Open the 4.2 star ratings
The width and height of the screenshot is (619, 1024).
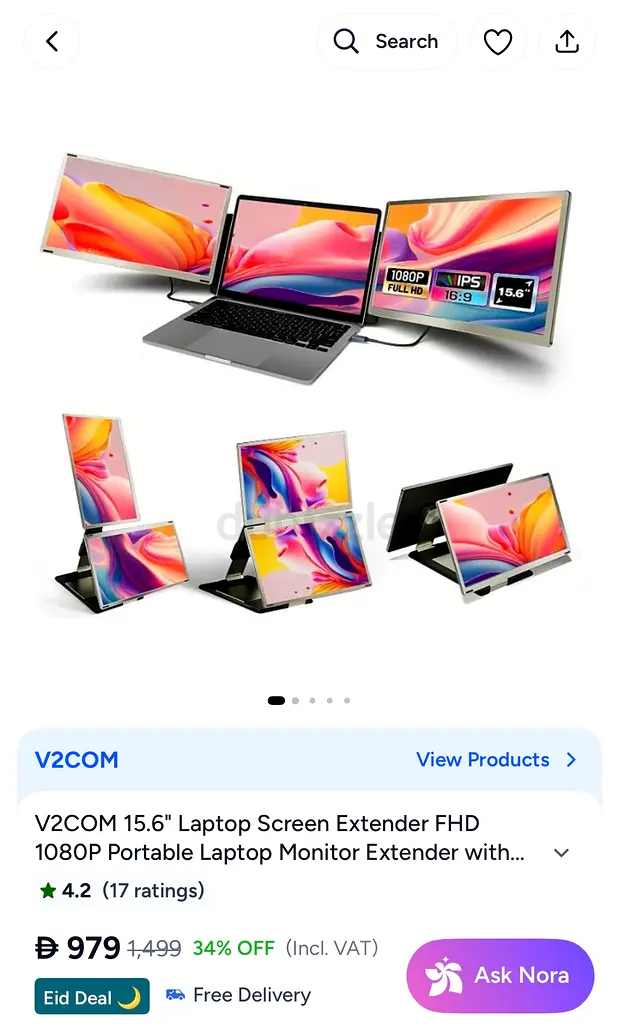121,890
